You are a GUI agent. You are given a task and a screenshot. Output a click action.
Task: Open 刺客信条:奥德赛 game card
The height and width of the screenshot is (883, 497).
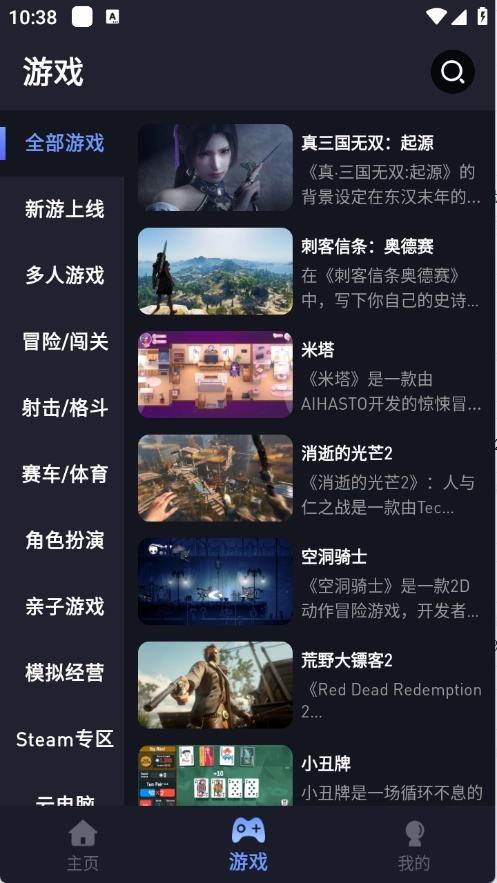pos(311,271)
